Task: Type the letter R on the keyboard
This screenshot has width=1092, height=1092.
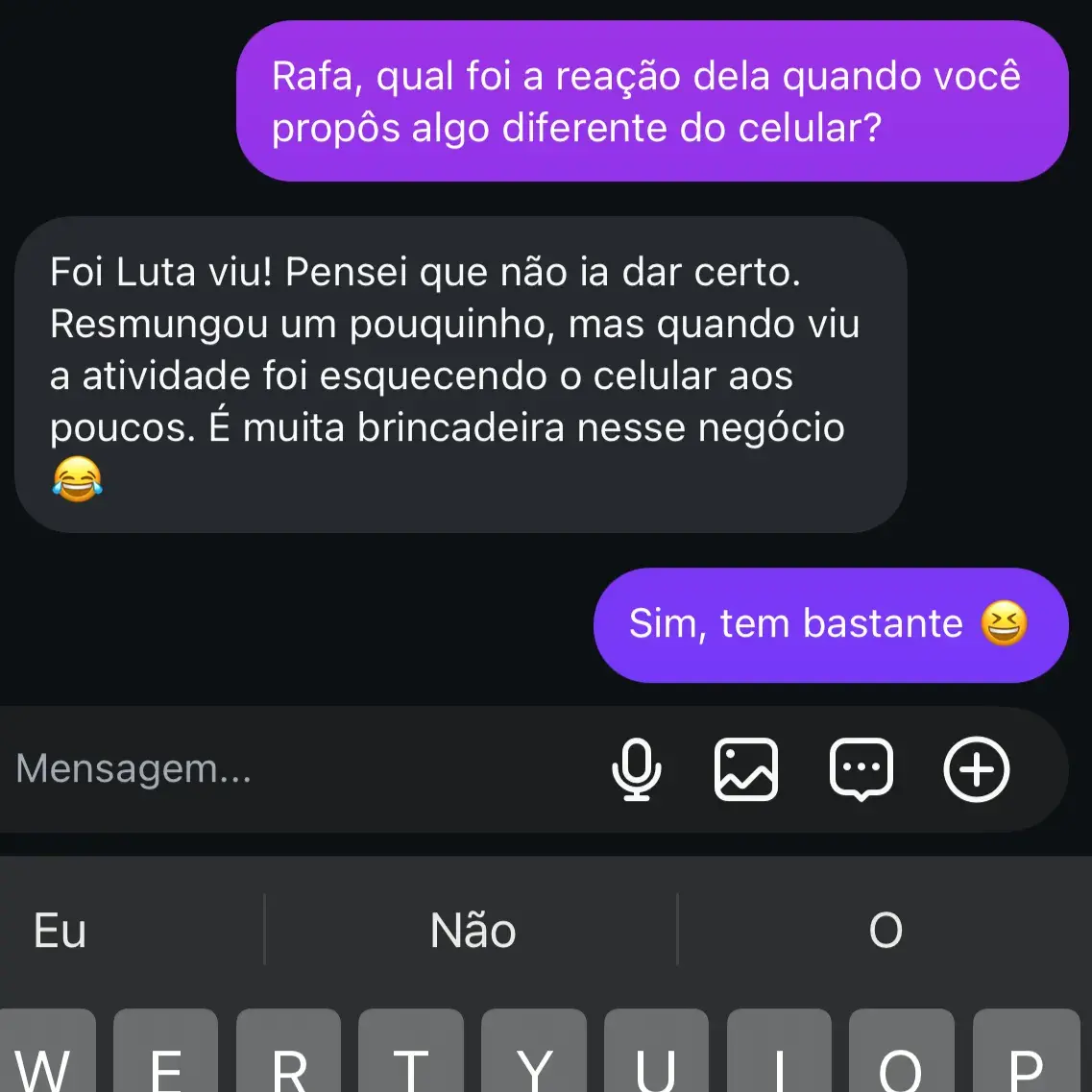Action: [288, 1056]
